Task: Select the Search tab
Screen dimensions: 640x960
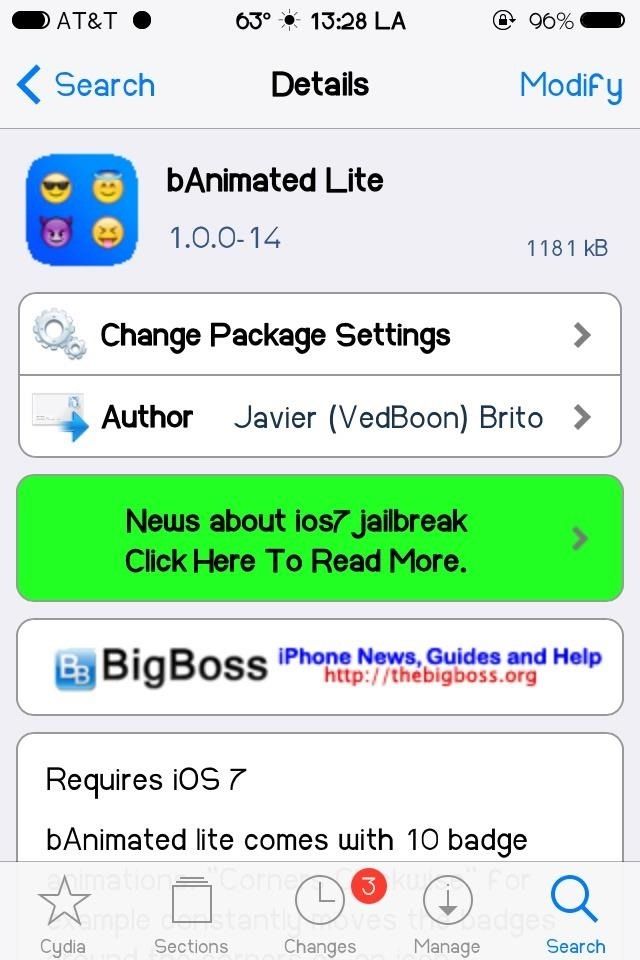Action: 575,912
